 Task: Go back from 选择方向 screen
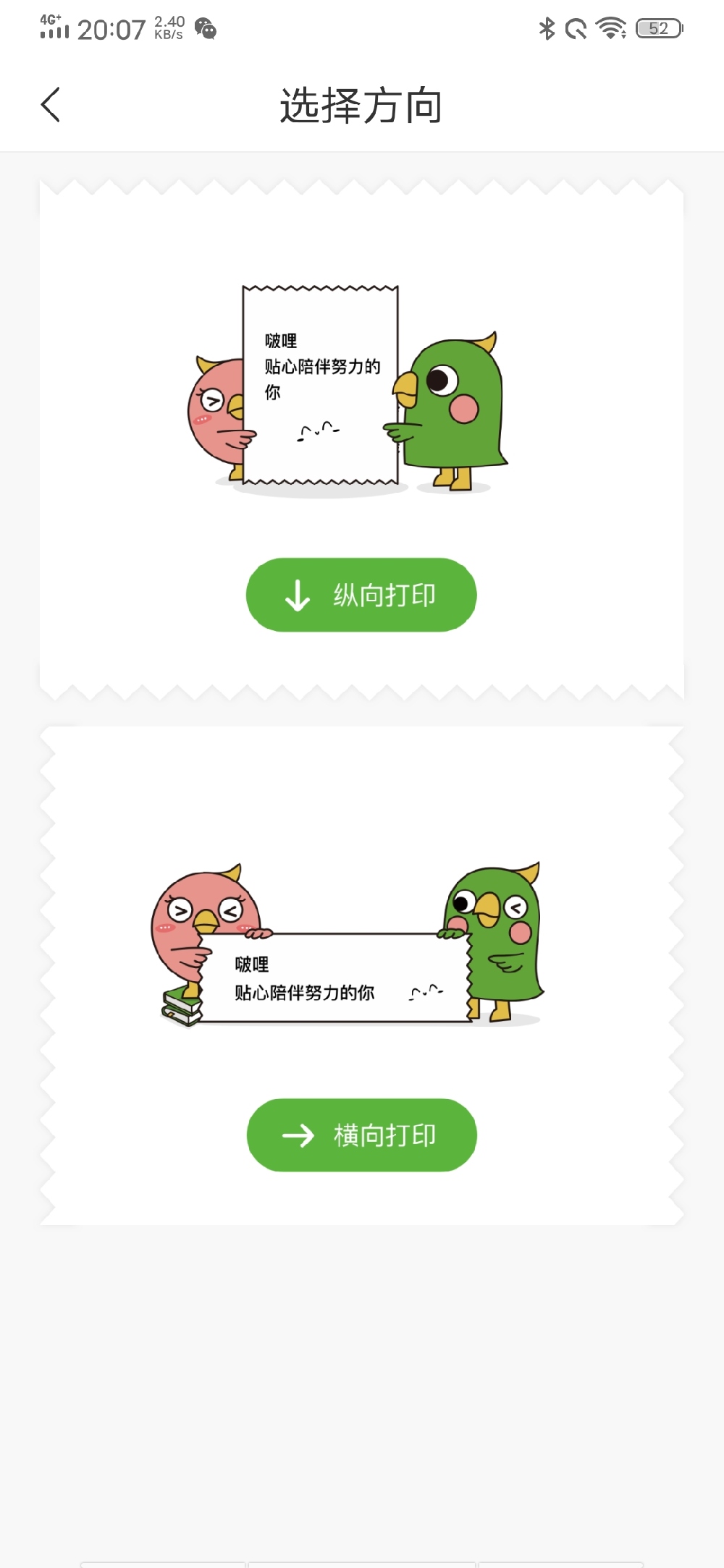coord(51,106)
